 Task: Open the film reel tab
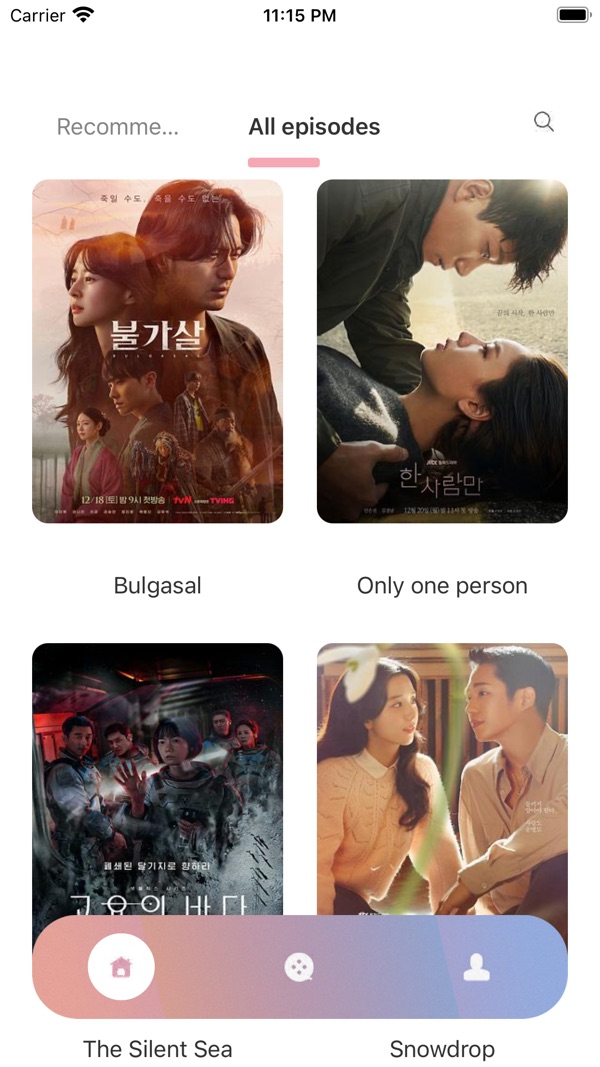(x=299, y=967)
